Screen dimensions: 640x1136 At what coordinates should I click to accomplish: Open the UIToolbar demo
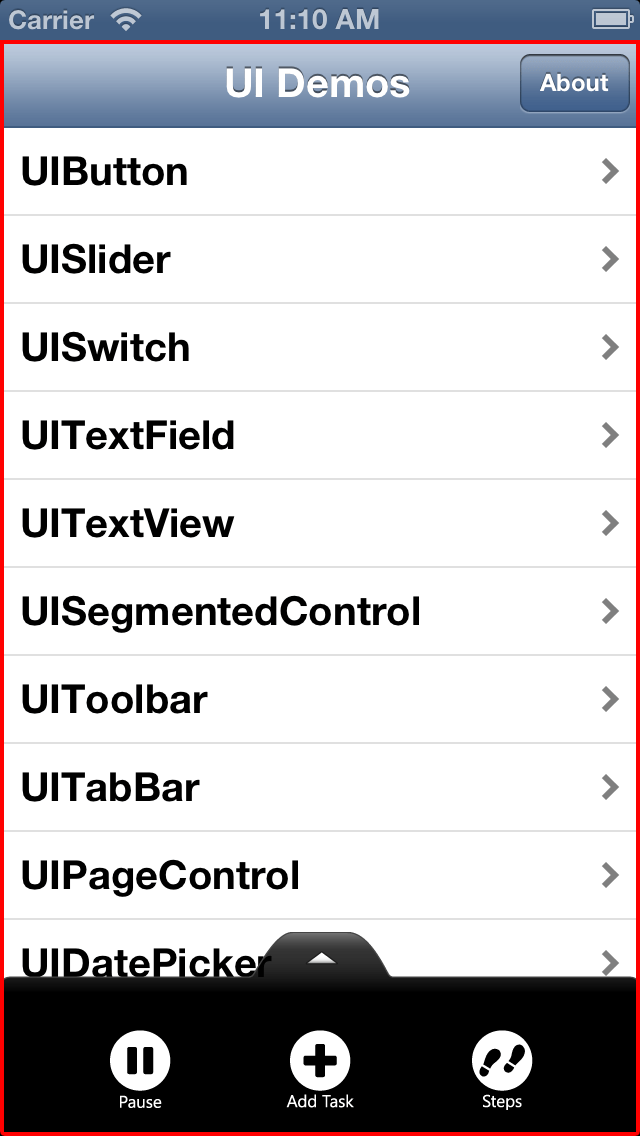pyautogui.click(x=320, y=699)
